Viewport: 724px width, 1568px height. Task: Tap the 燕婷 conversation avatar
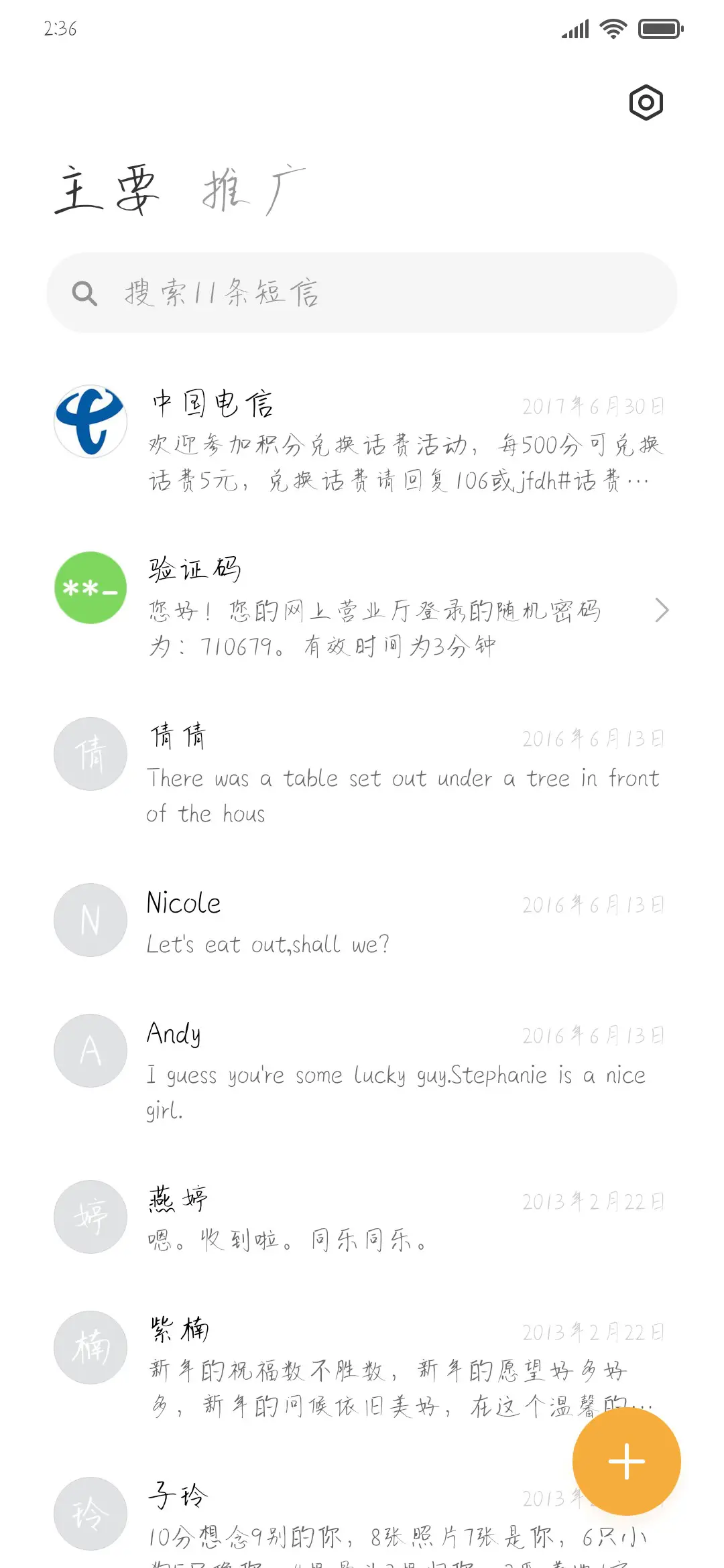(x=89, y=1218)
